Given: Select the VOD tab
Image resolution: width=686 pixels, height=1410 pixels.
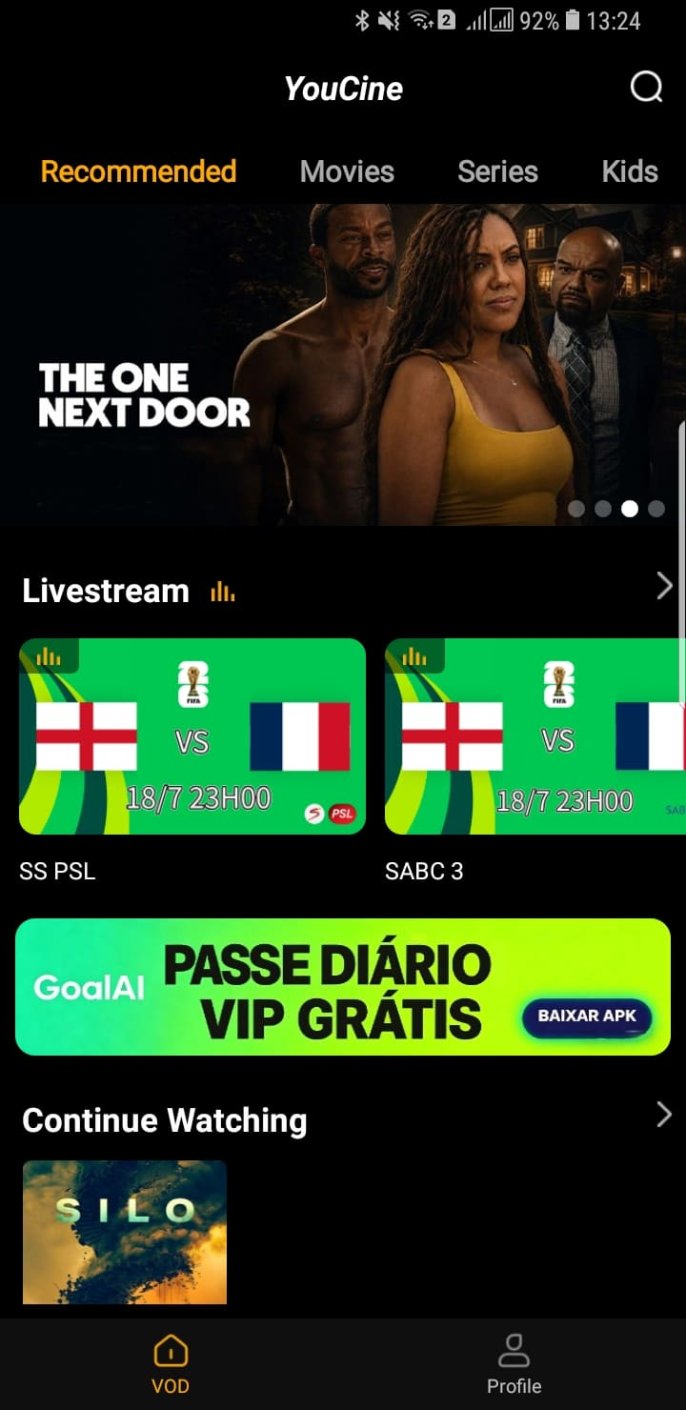Looking at the screenshot, I should click(x=171, y=1364).
